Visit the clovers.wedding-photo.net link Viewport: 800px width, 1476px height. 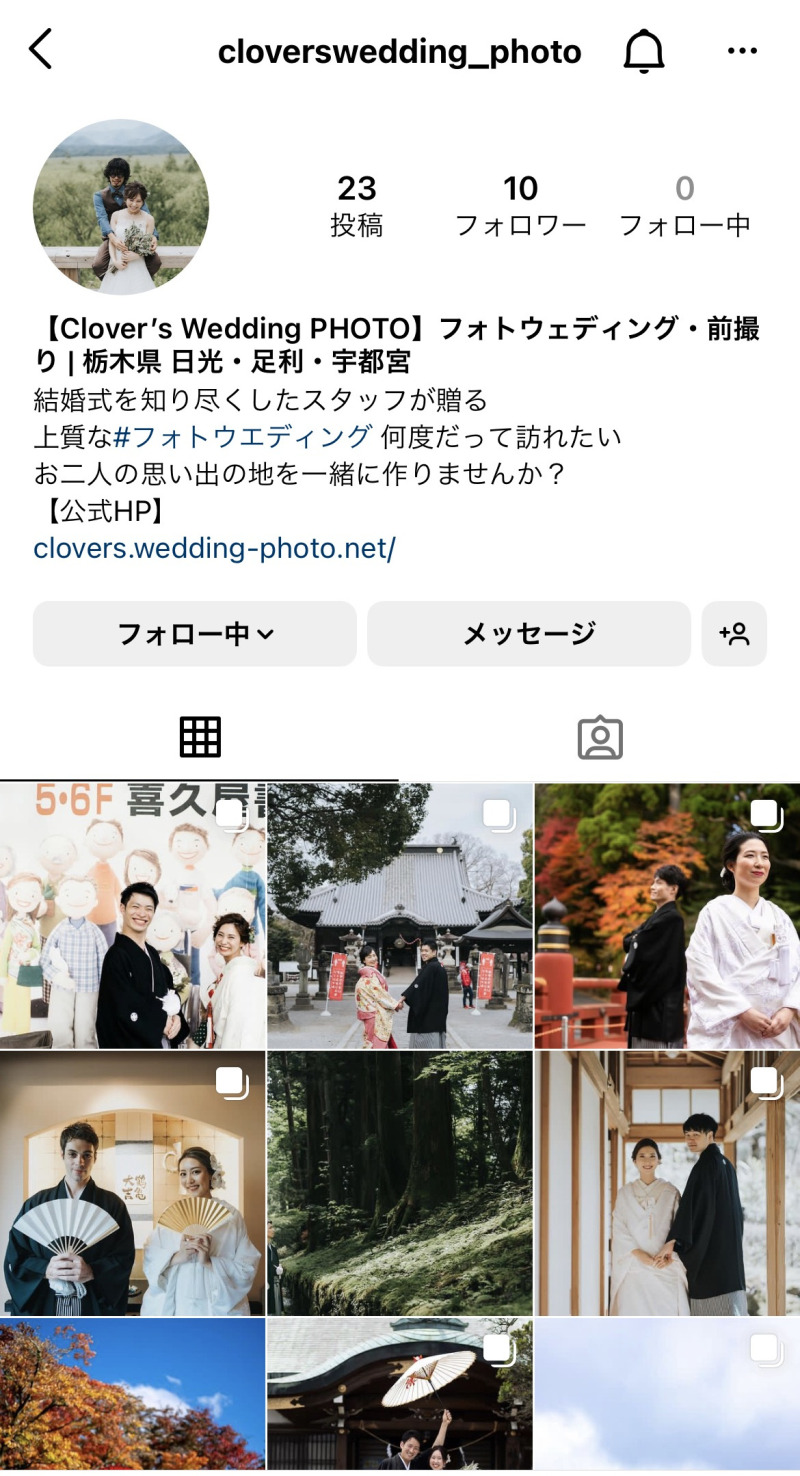pyautogui.click(x=214, y=548)
